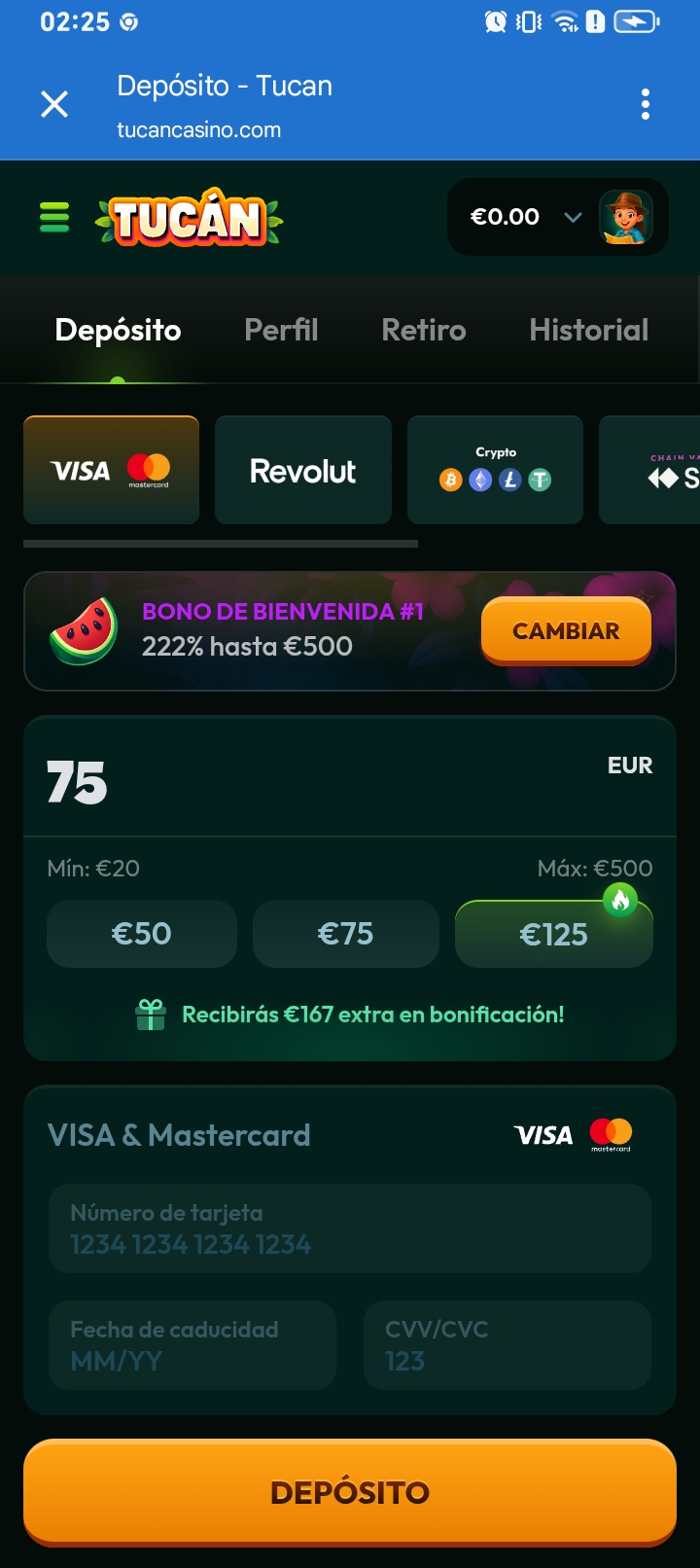Viewport: 700px width, 1568px height.
Task: Select the Crypto payment method tile
Action: point(495,469)
